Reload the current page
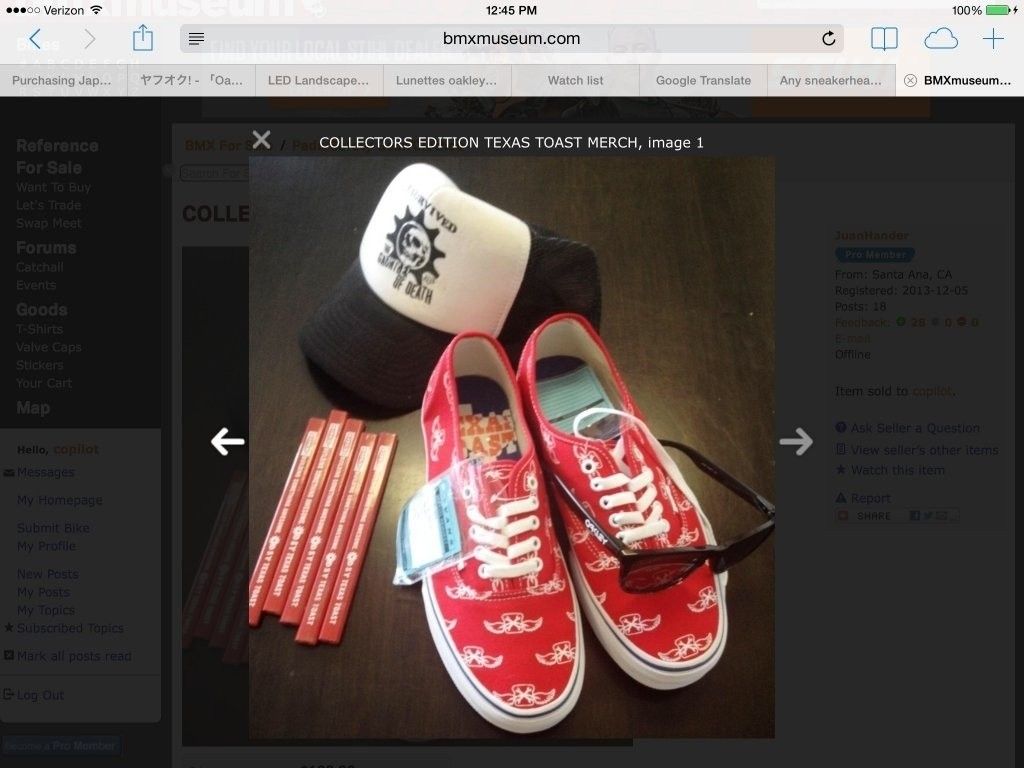Viewport: 1024px width, 768px height. 828,39
